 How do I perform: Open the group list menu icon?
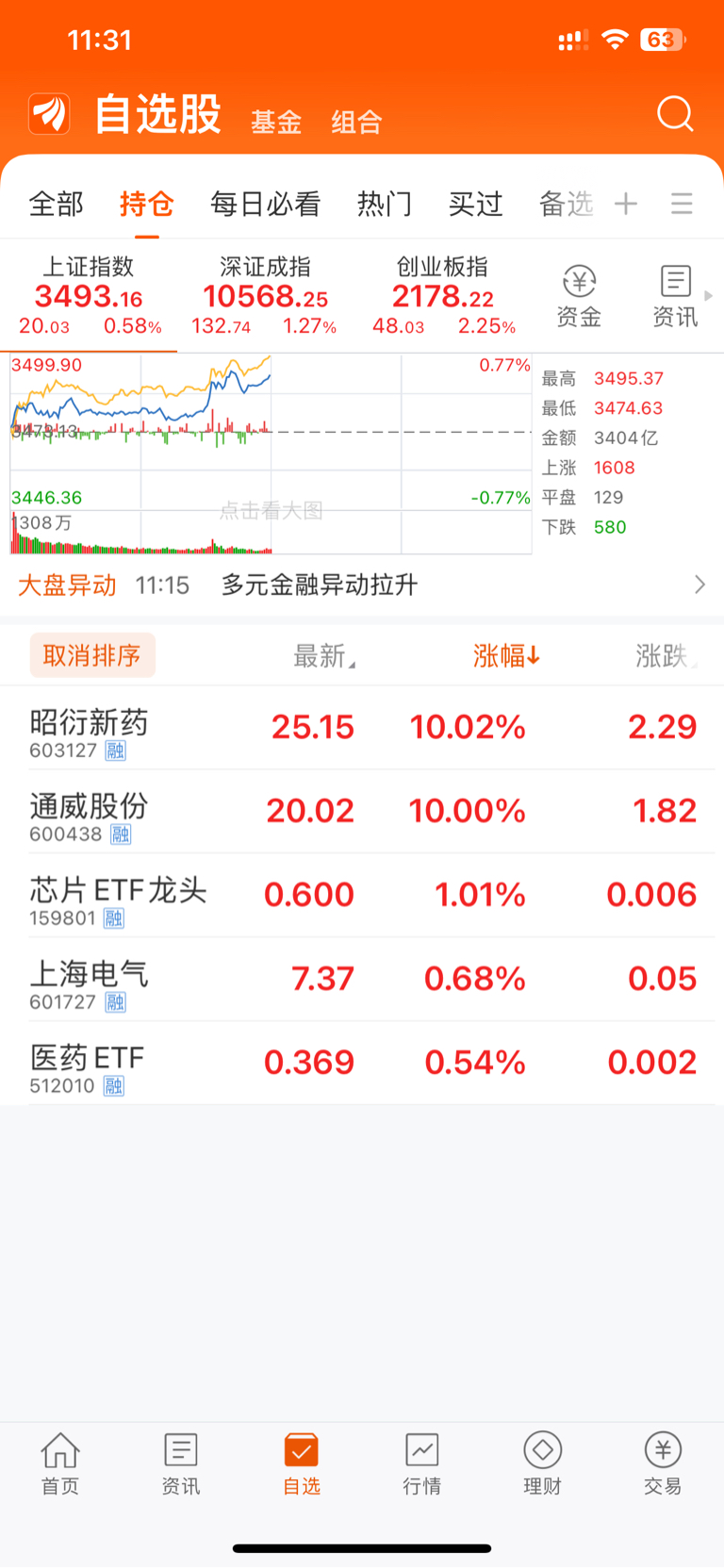point(682,204)
